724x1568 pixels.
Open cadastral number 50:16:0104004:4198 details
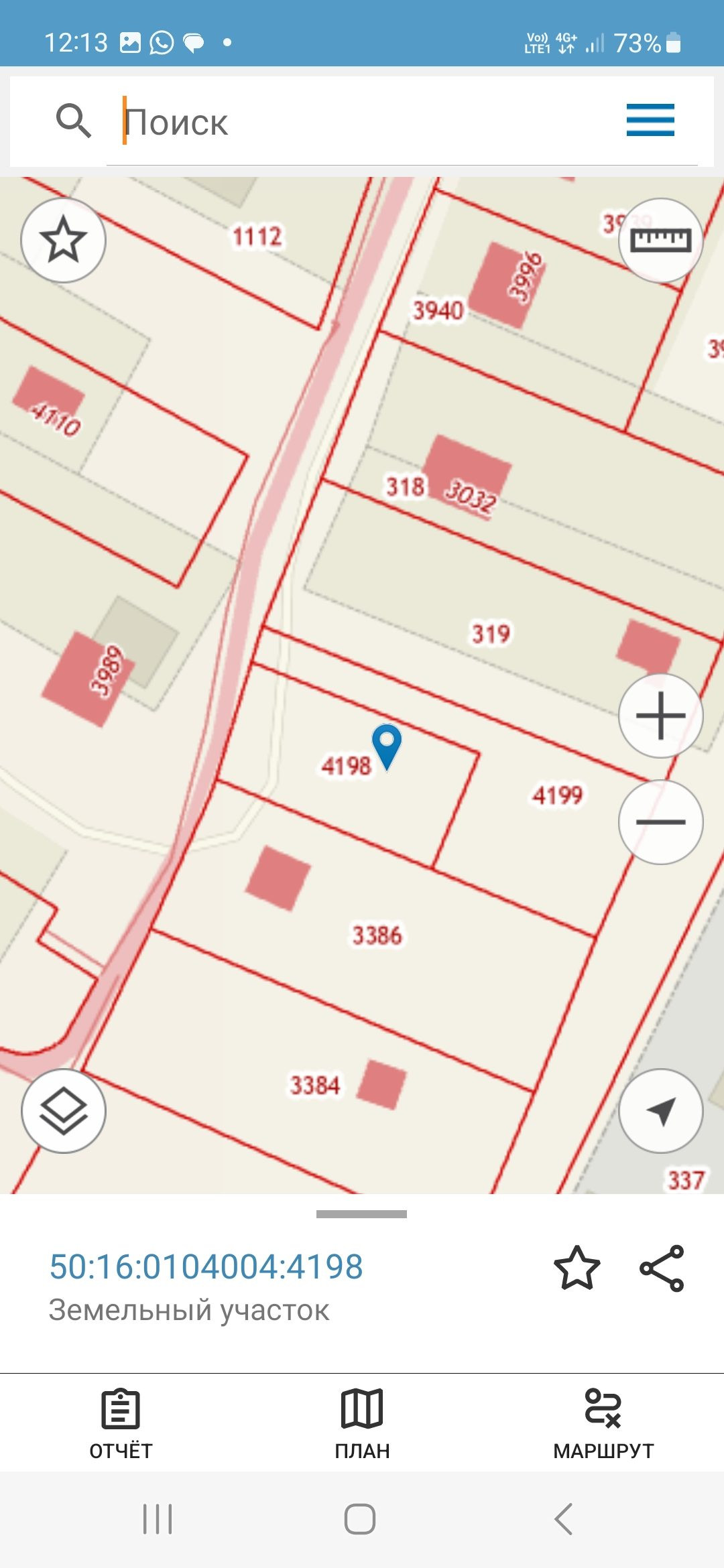tap(206, 1266)
